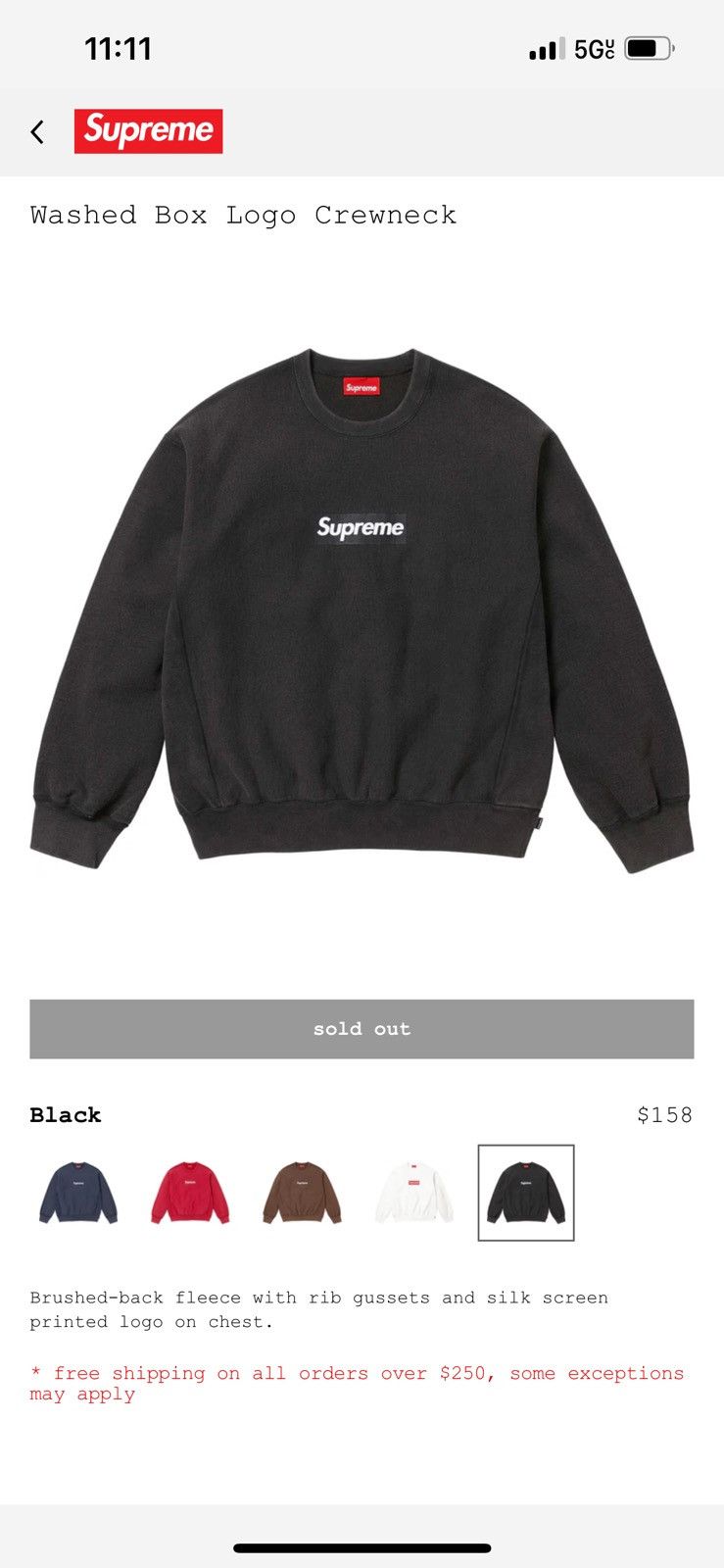Image resolution: width=724 pixels, height=1568 pixels.
Task: Select the red crewneck color
Action: point(190,1193)
